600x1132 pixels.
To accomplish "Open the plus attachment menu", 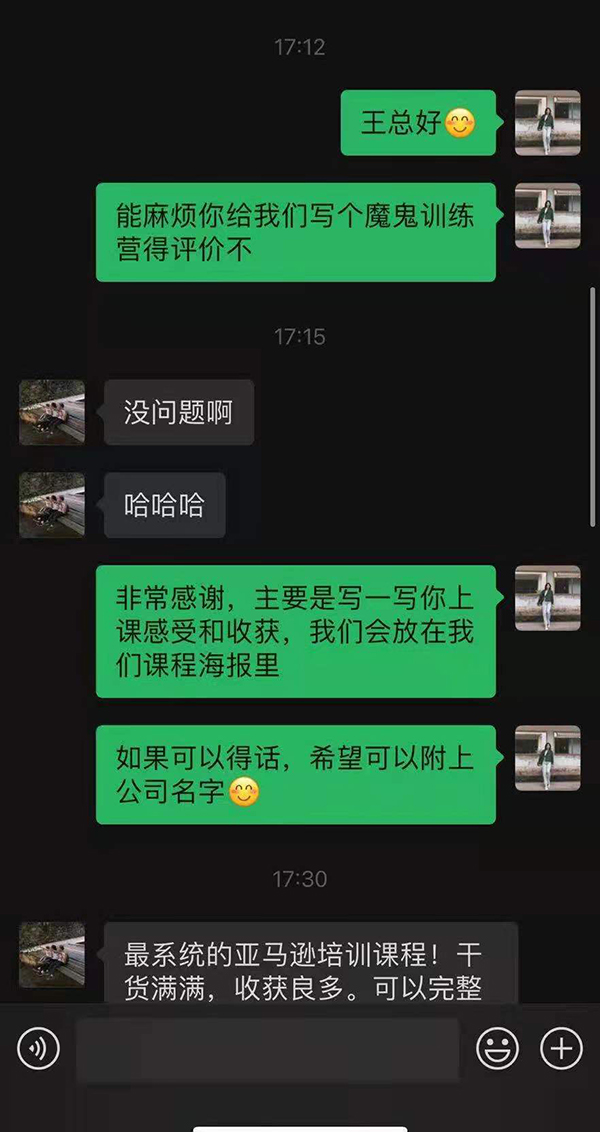I will (561, 1049).
